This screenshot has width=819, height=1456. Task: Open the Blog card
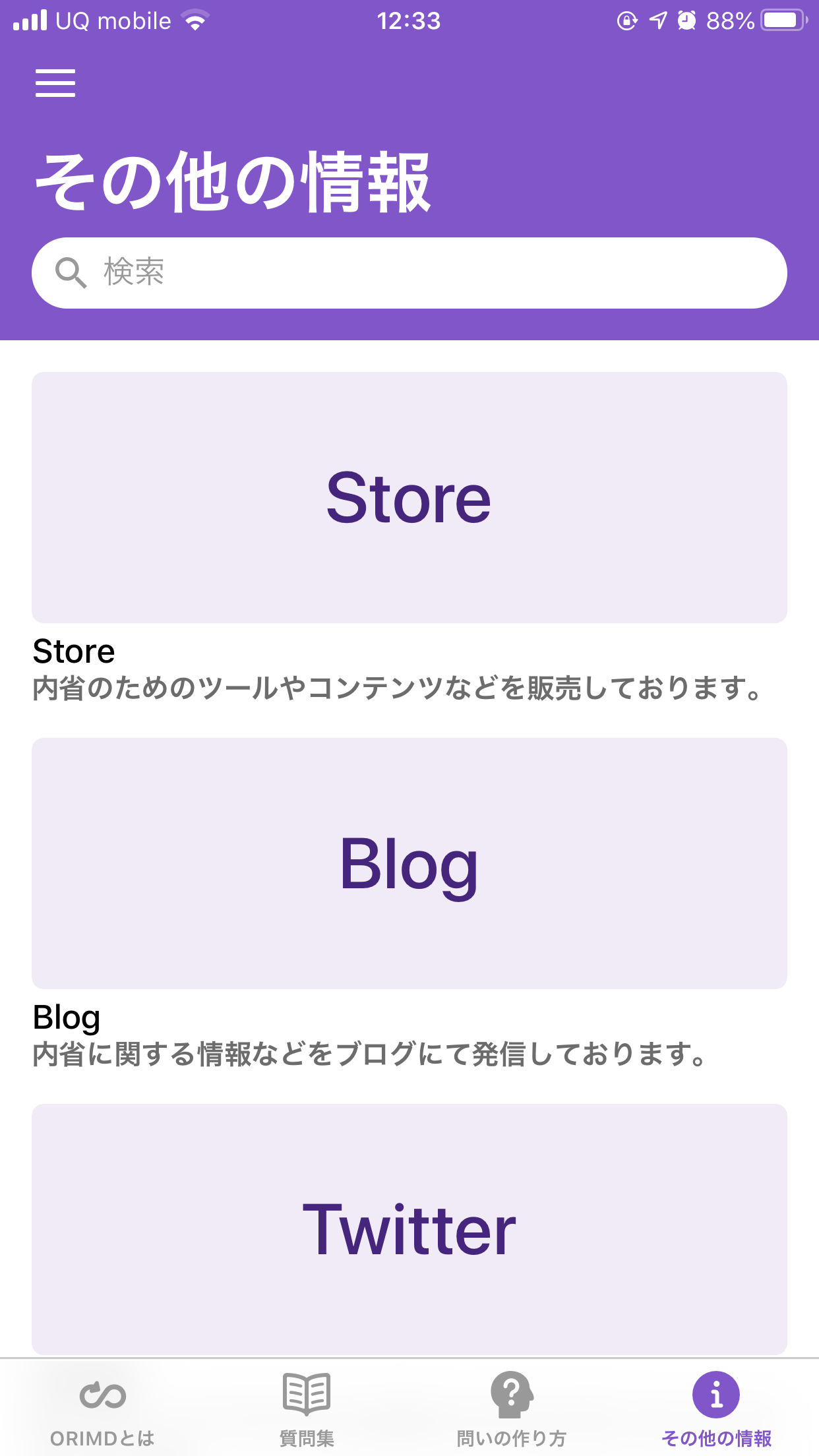[409, 863]
